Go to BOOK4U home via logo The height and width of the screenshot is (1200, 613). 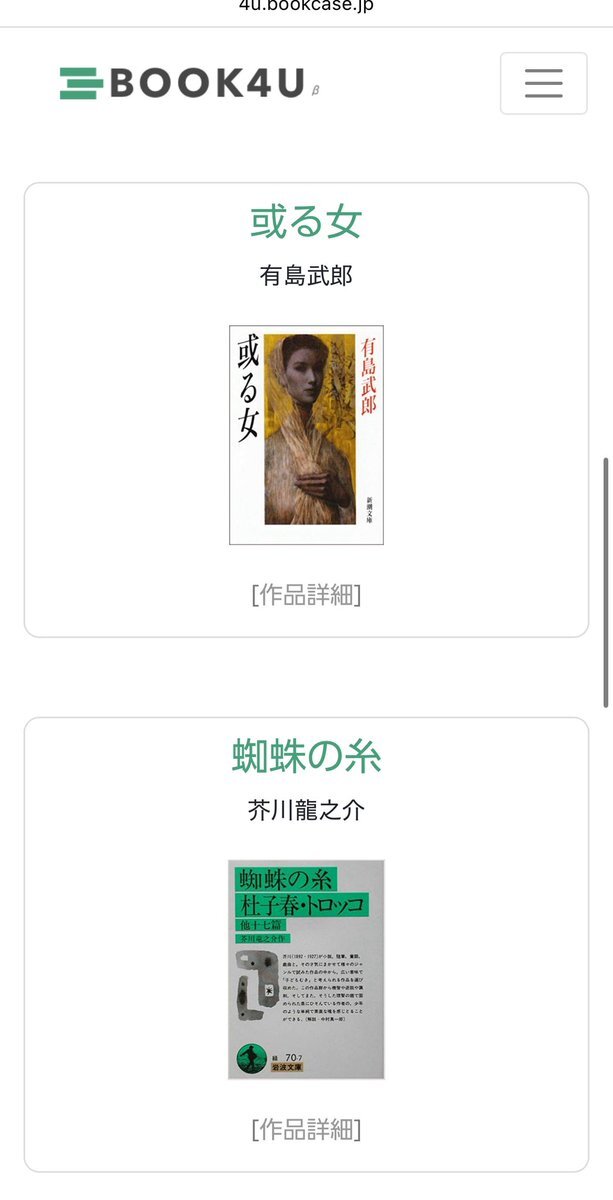tap(189, 83)
